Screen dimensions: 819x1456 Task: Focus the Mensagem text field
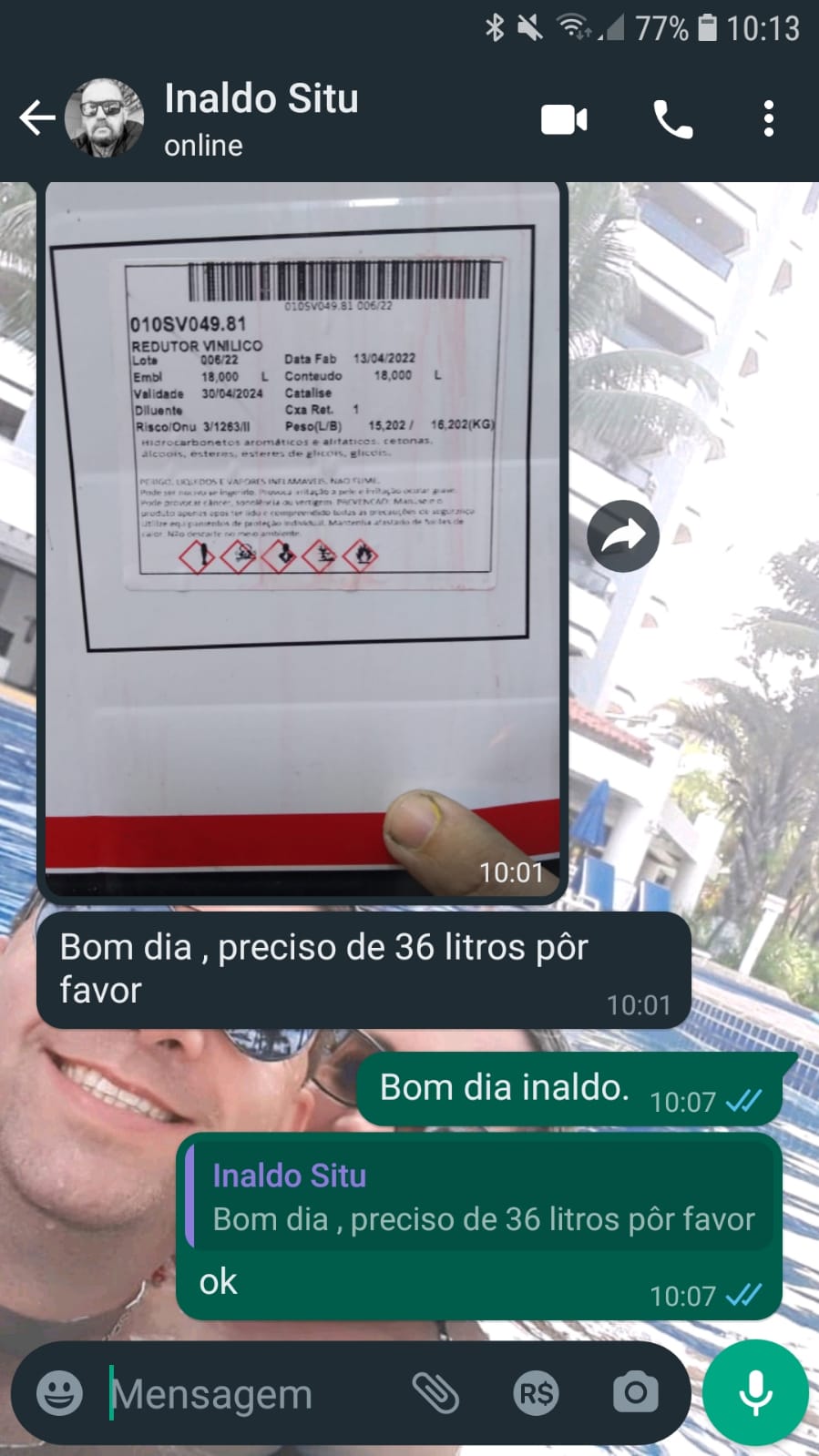coord(246,1393)
